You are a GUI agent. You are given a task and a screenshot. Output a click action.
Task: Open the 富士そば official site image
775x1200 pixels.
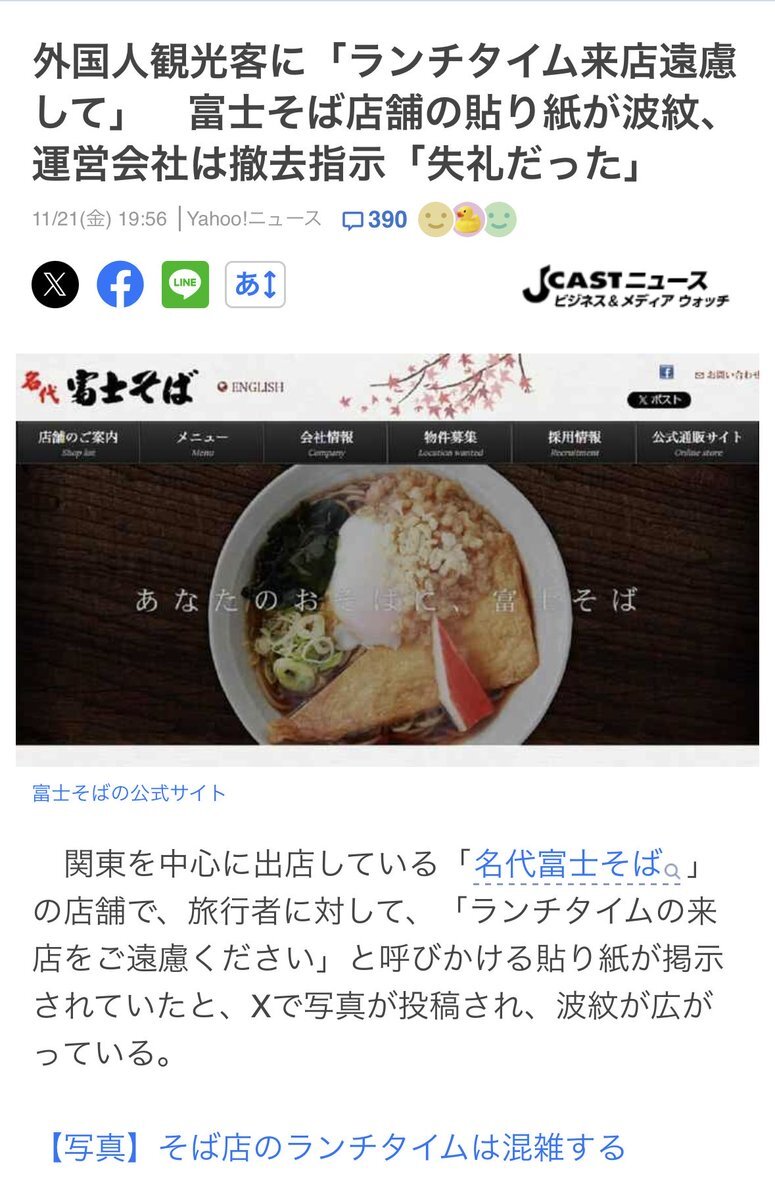pos(387,558)
